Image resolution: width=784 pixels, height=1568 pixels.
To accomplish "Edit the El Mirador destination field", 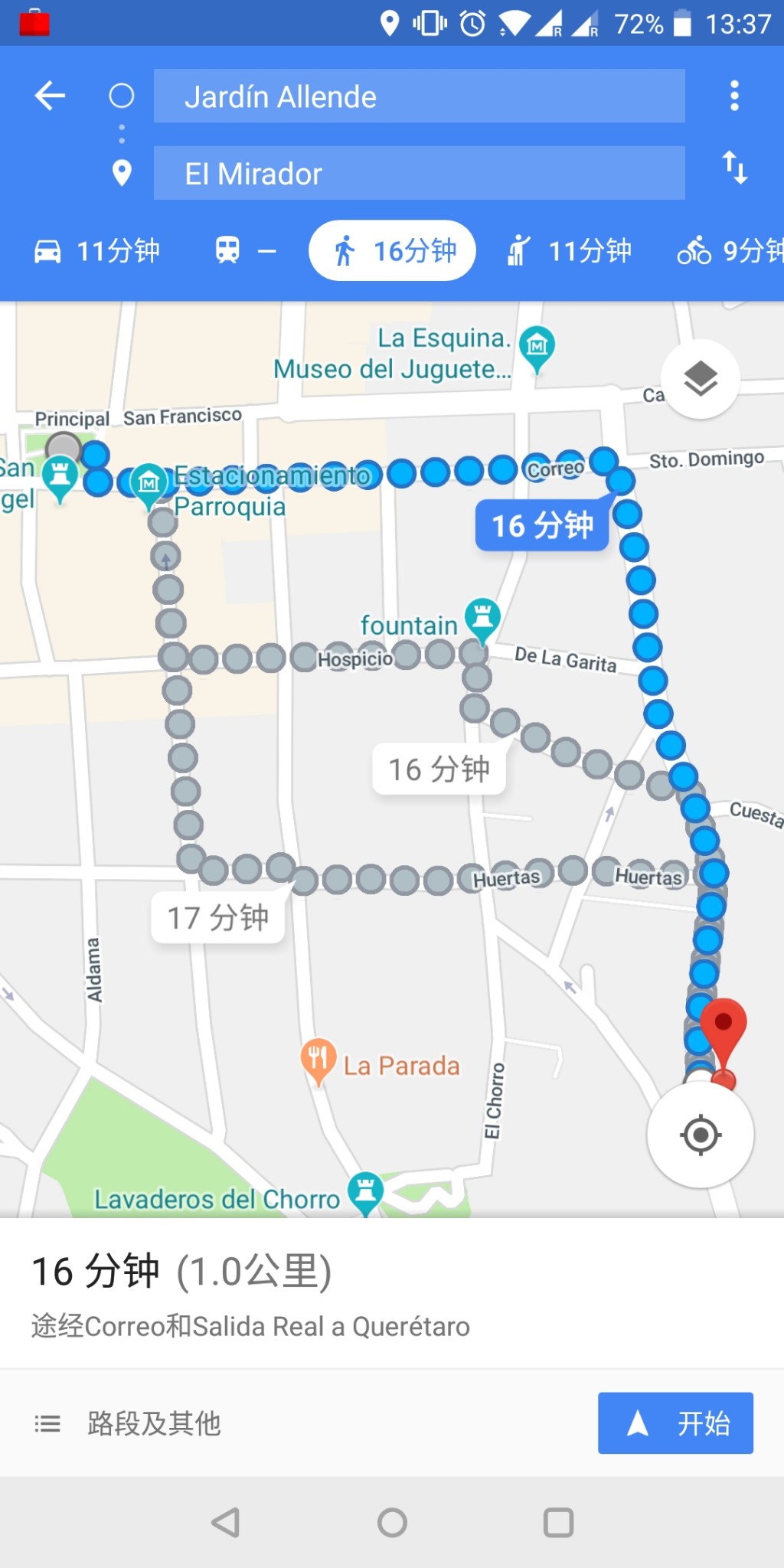I will (x=419, y=174).
